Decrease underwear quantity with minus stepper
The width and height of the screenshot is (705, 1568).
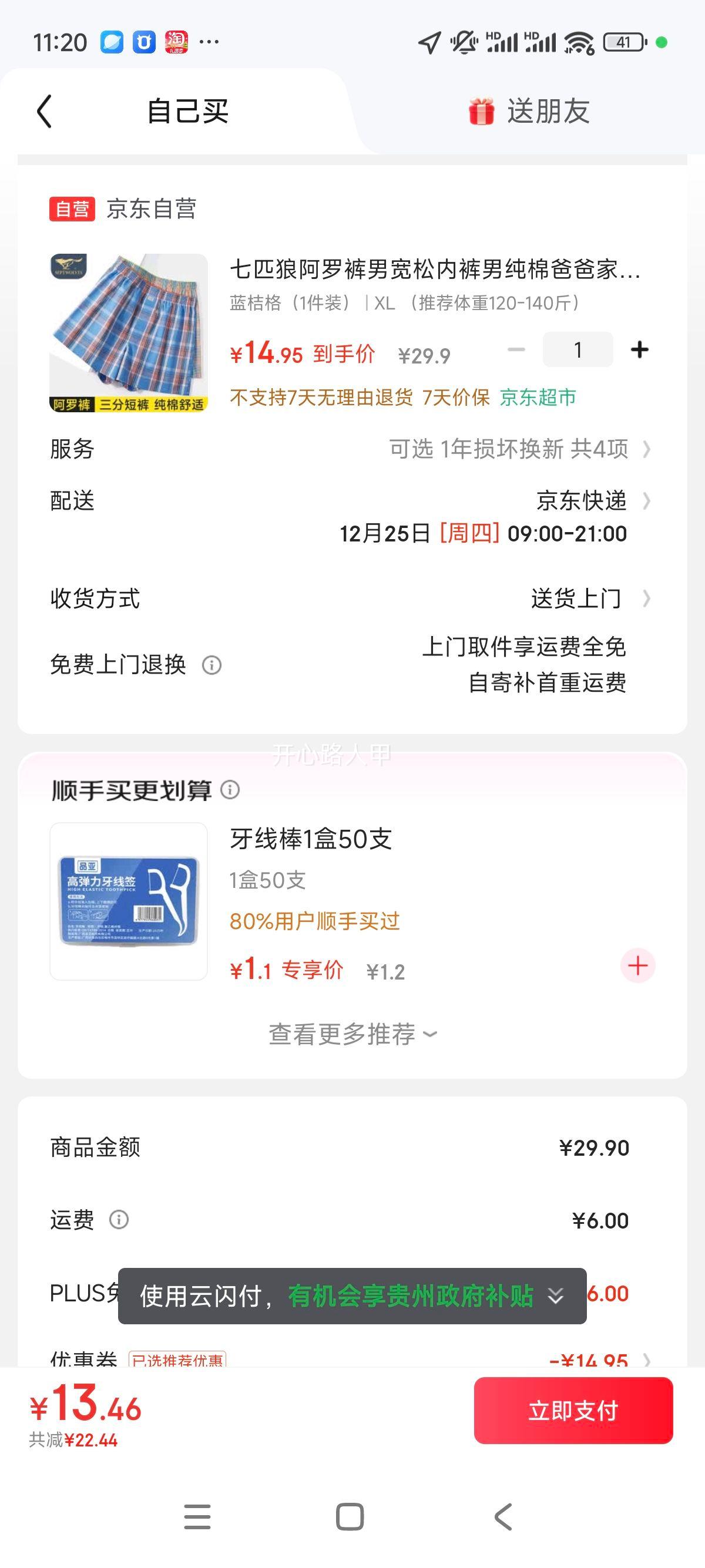tap(516, 349)
